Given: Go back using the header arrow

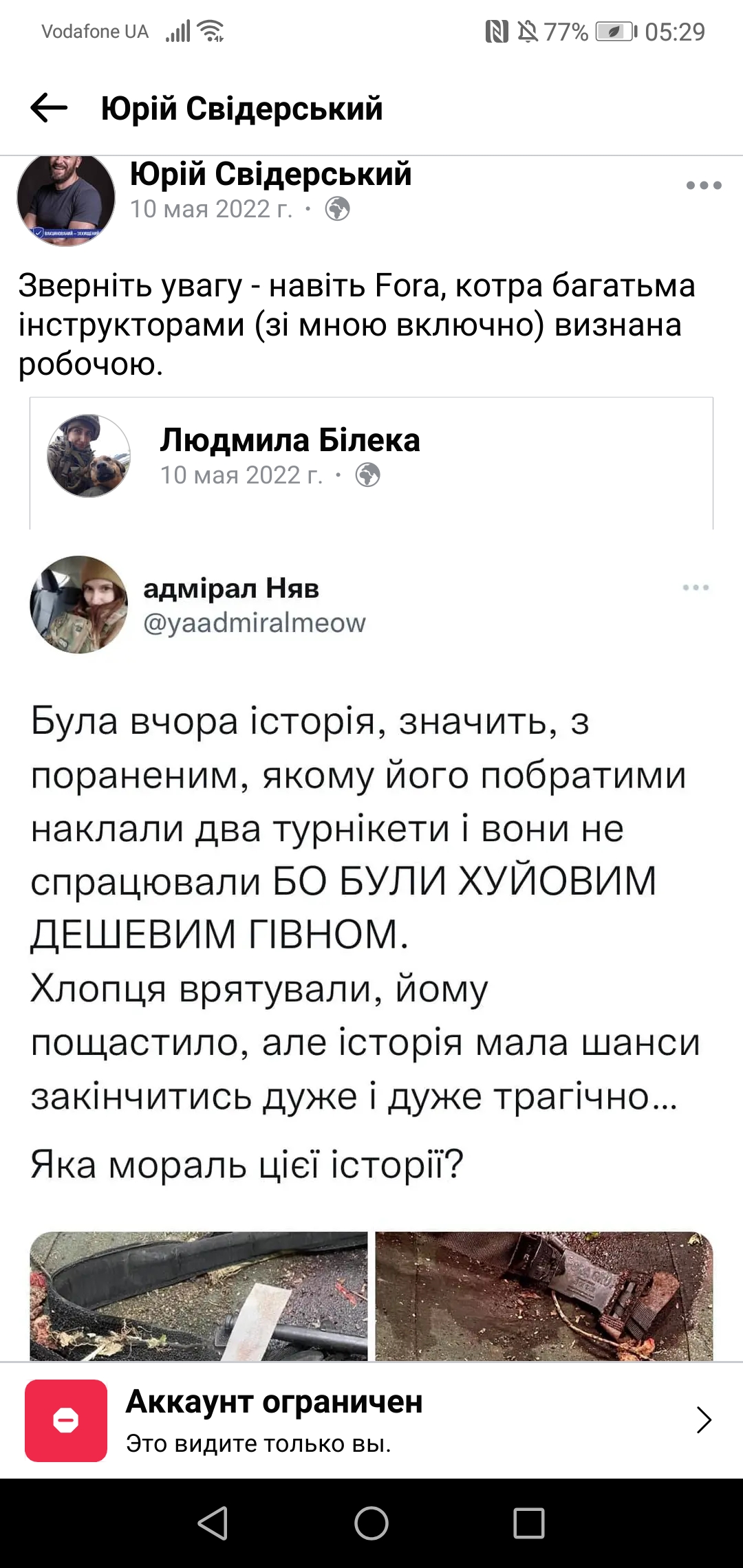Looking at the screenshot, I should pos(49,108).
